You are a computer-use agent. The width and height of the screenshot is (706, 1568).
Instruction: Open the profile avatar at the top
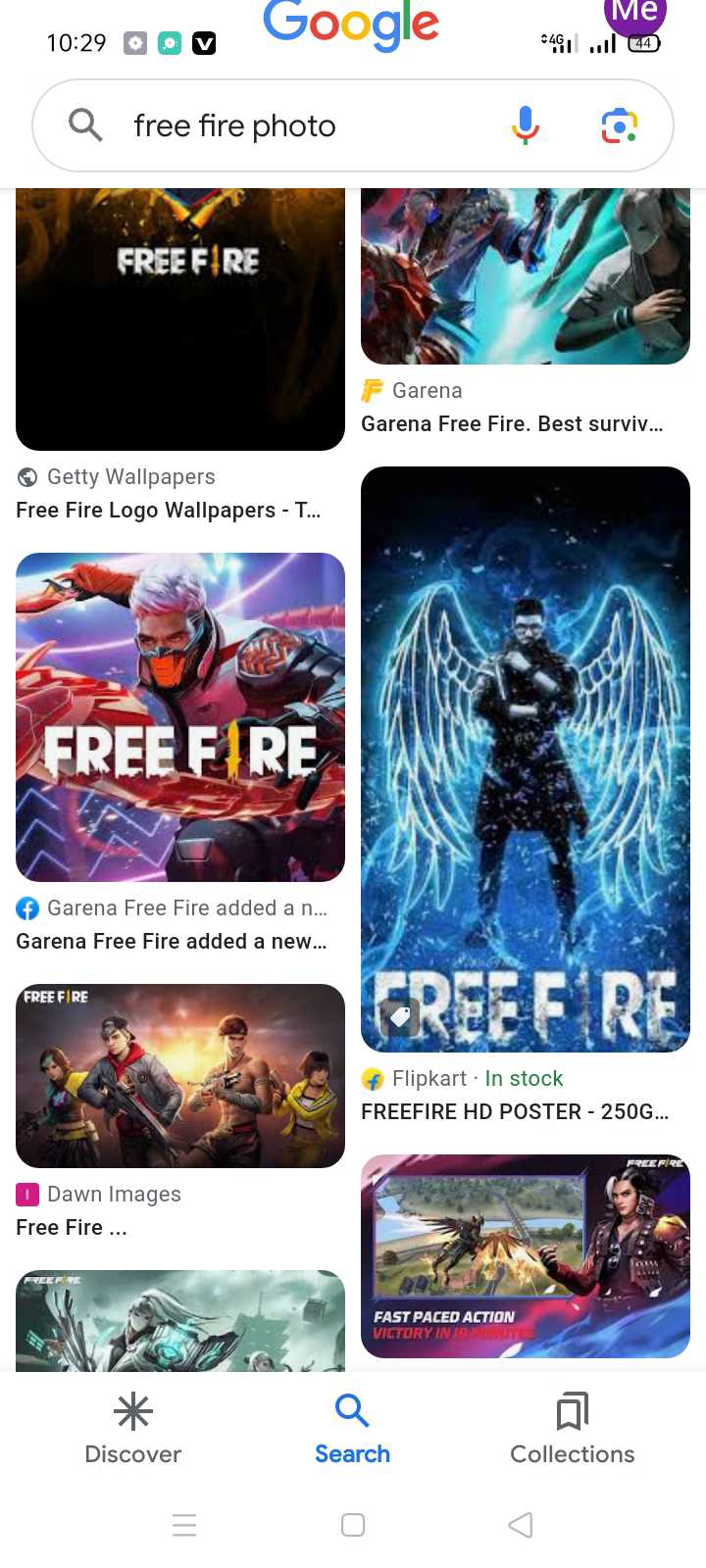click(634, 14)
